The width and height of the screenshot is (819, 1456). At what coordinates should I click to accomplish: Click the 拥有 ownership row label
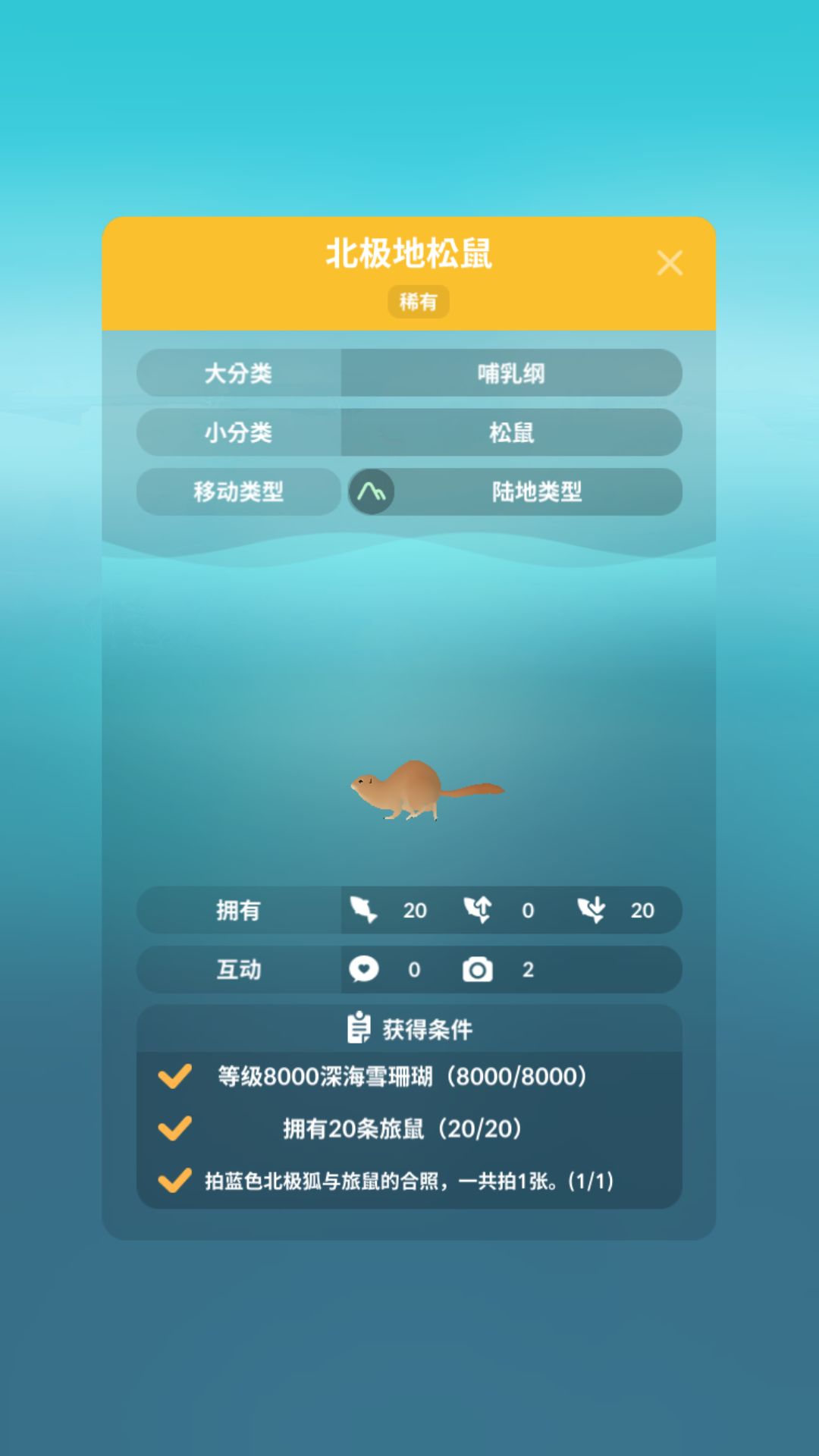point(236,911)
